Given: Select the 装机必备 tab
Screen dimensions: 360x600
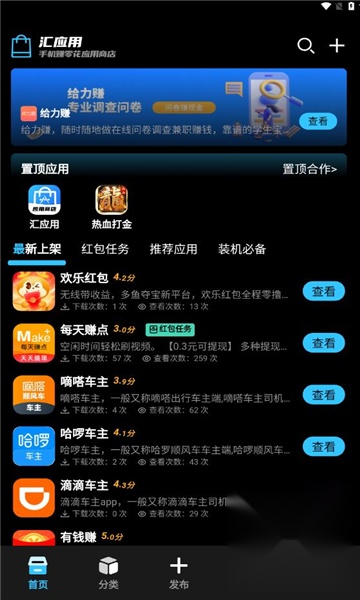Looking at the screenshot, I should click(242, 249).
